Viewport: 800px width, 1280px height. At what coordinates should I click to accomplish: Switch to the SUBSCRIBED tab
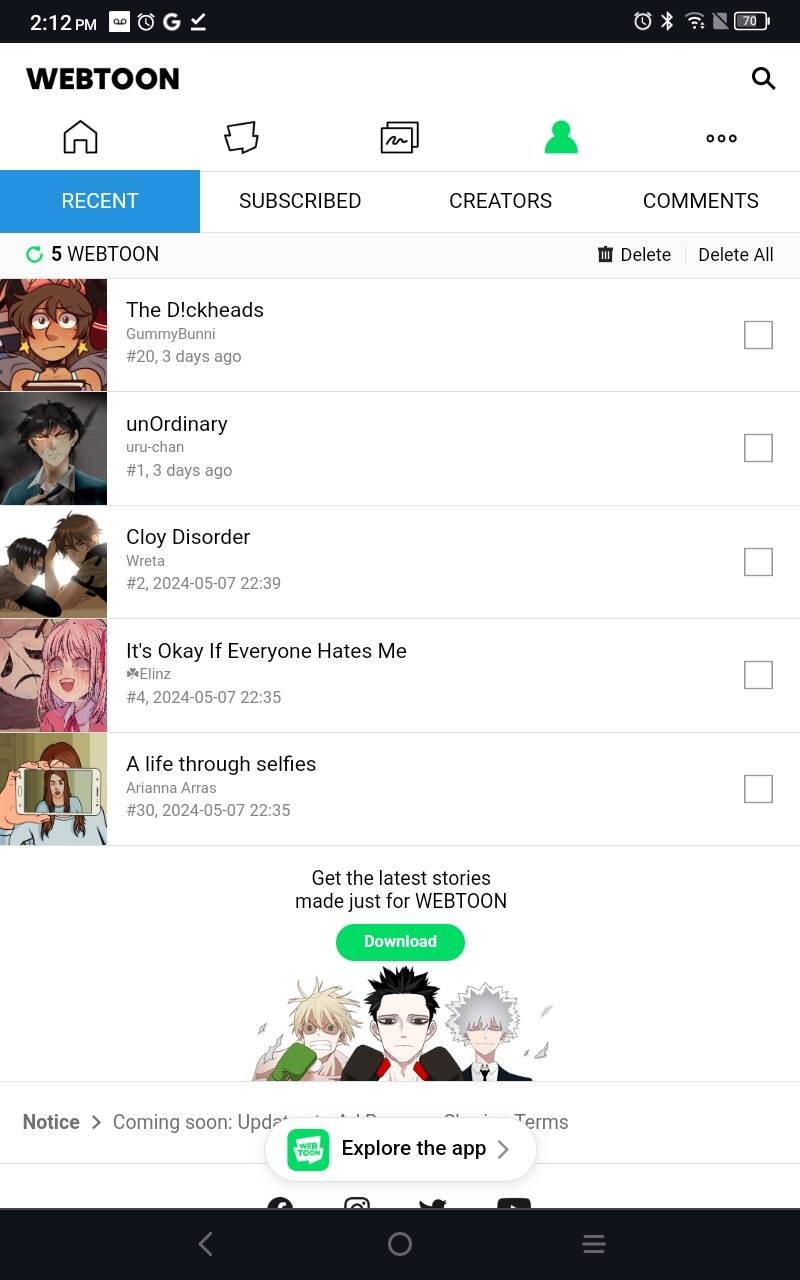click(300, 201)
